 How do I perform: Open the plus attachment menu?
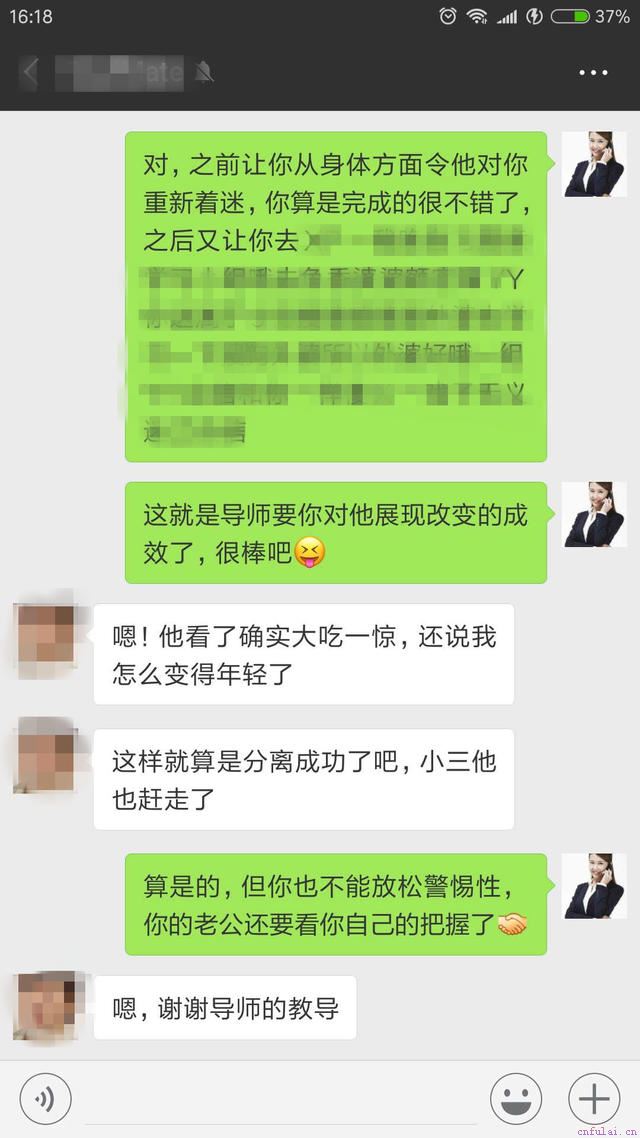coord(594,1099)
